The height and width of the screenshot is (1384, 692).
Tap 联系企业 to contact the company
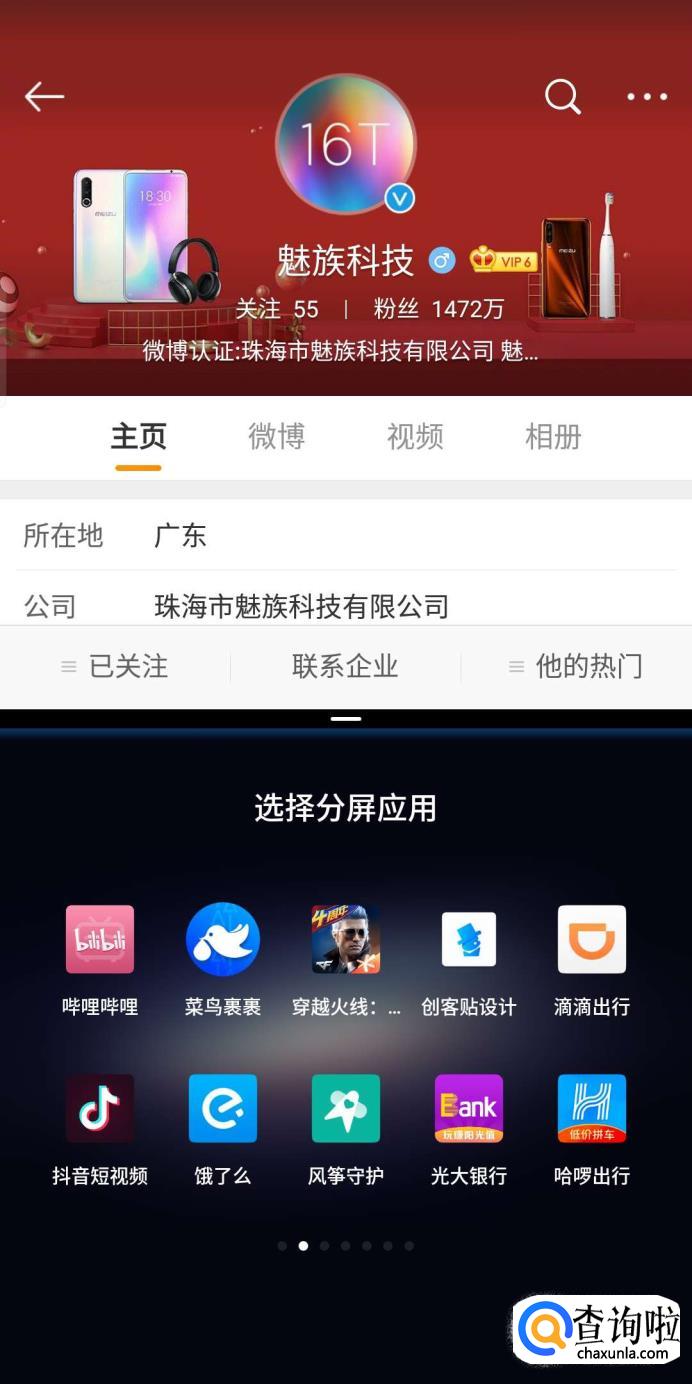(x=345, y=666)
